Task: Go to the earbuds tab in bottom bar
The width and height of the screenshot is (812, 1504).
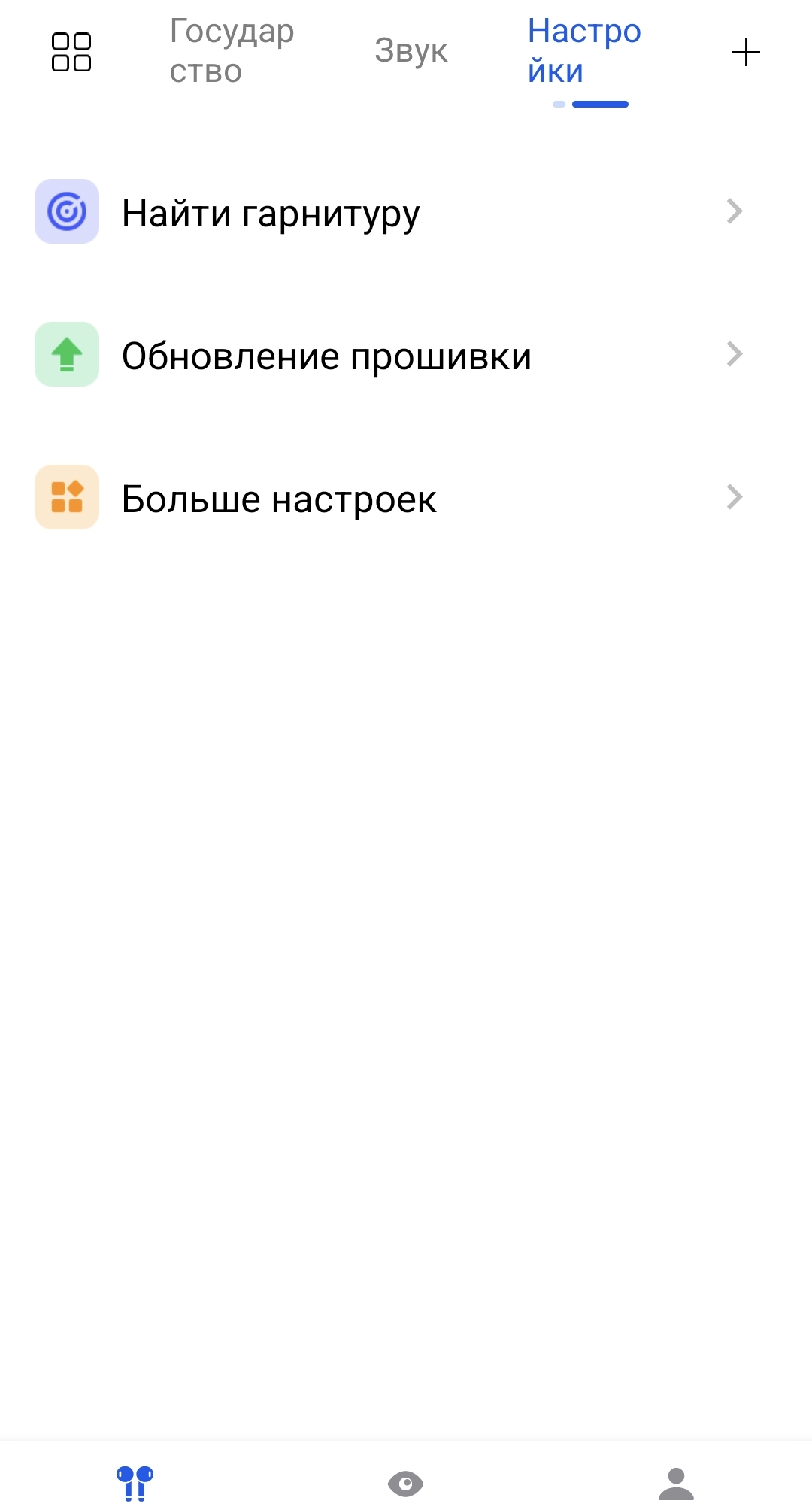Action: pos(135,1483)
